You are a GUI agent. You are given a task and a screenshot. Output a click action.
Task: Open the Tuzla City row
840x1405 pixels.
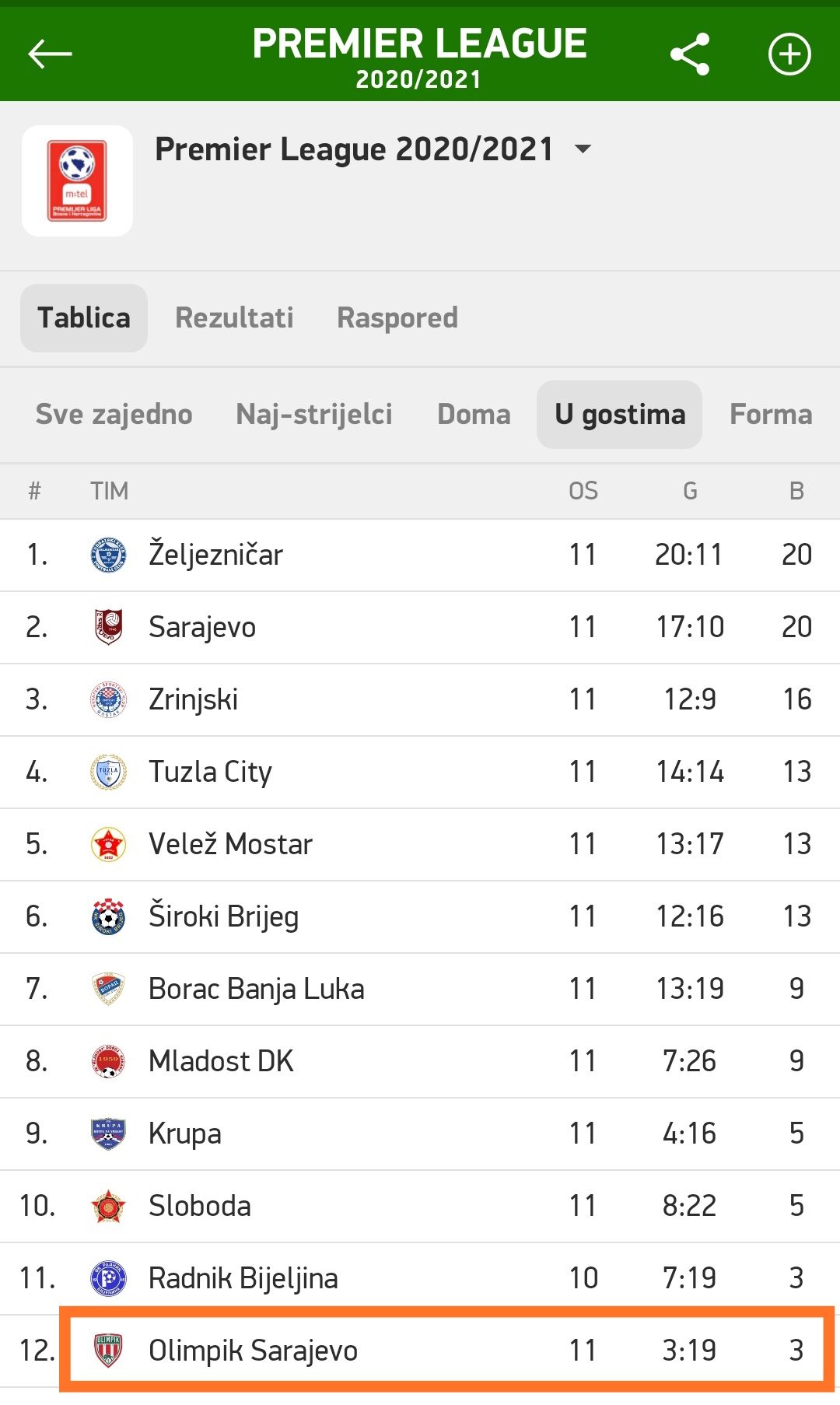click(420, 772)
